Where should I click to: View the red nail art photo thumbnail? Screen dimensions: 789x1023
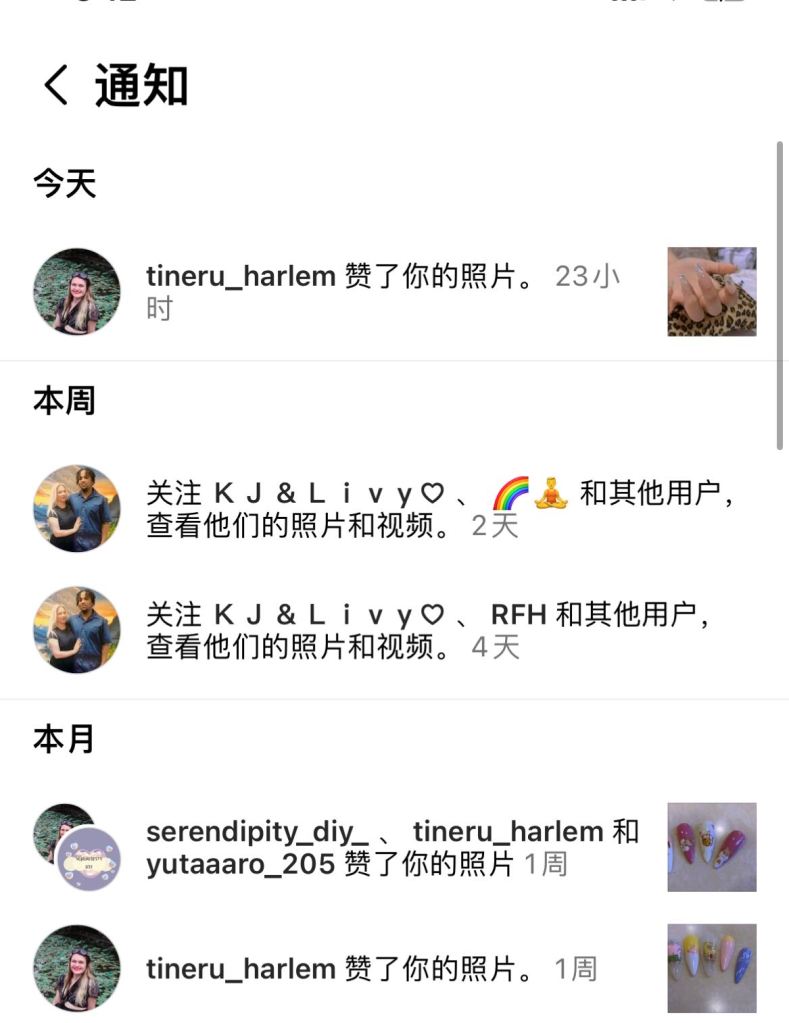(x=711, y=847)
